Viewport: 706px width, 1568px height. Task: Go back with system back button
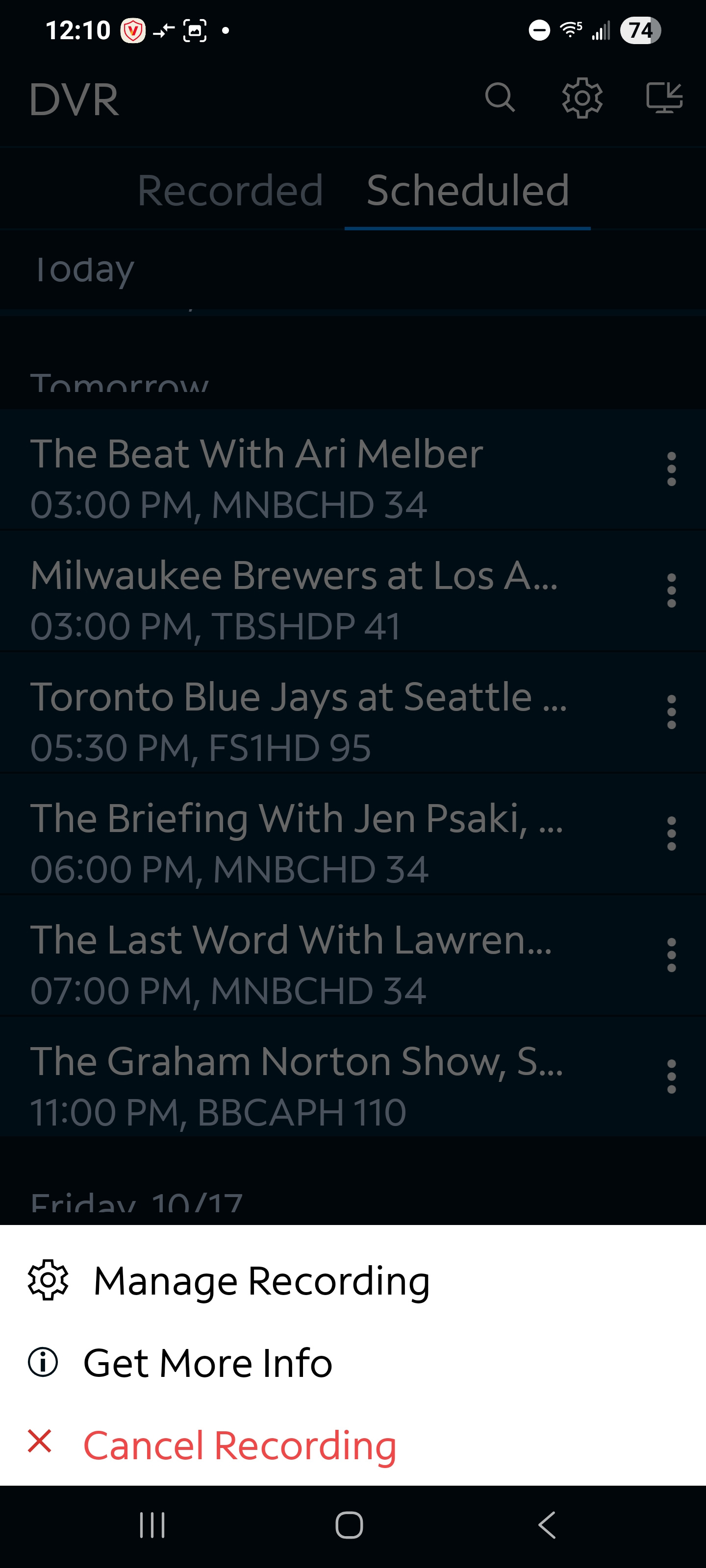click(x=547, y=1525)
